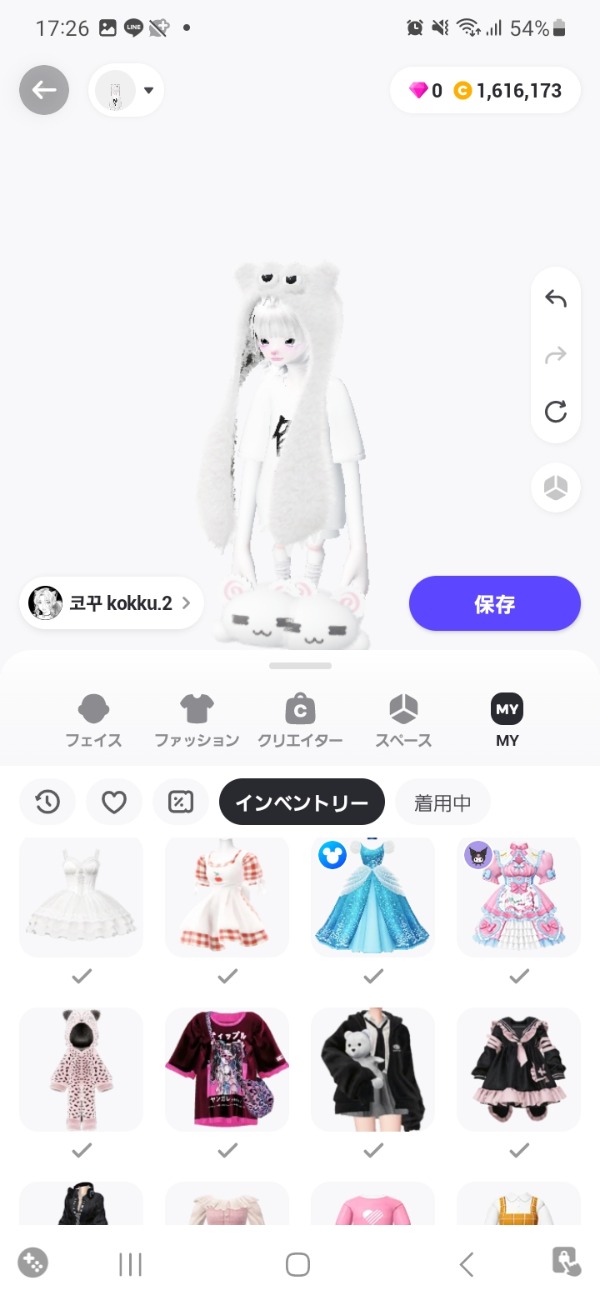The image size is (600, 1300).
Task: Show favorited items with the heart chip
Action: [114, 802]
